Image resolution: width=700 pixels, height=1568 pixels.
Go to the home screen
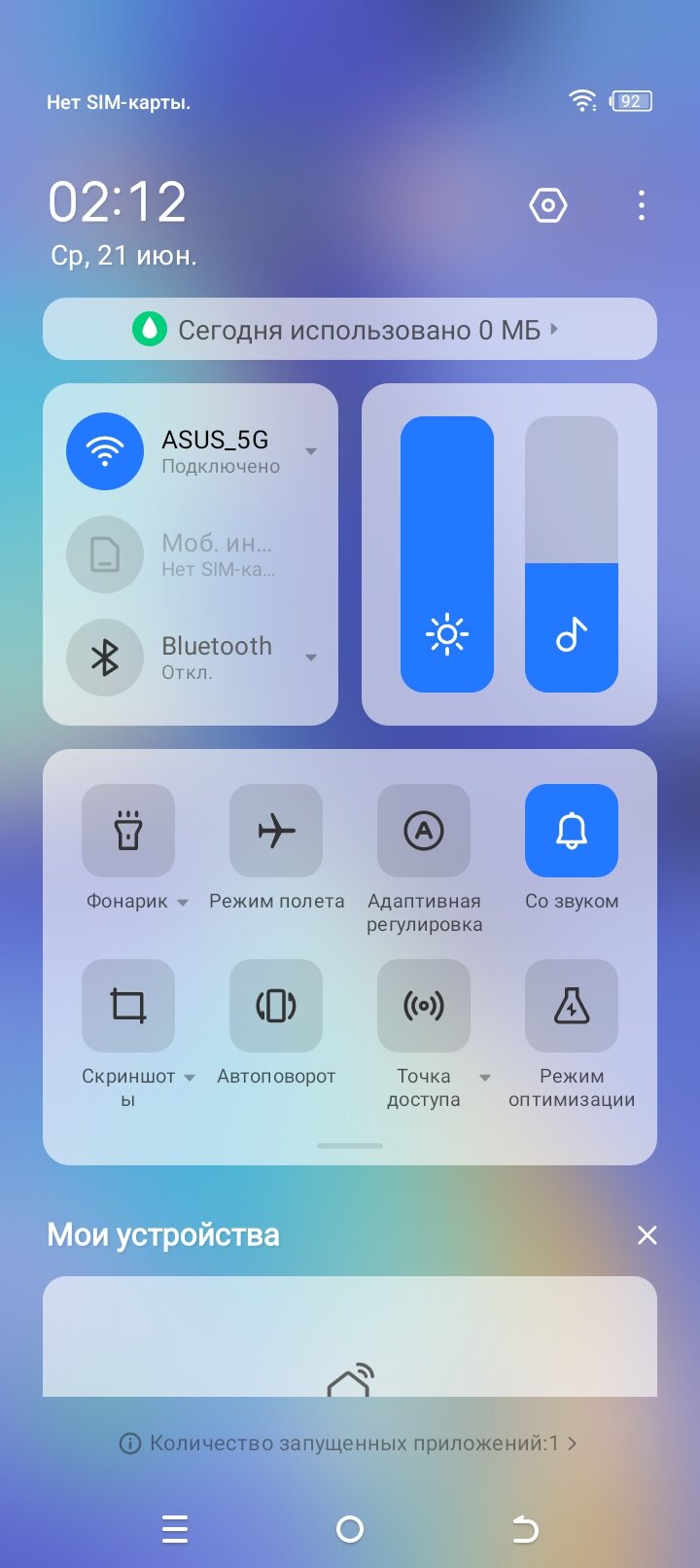(350, 1529)
